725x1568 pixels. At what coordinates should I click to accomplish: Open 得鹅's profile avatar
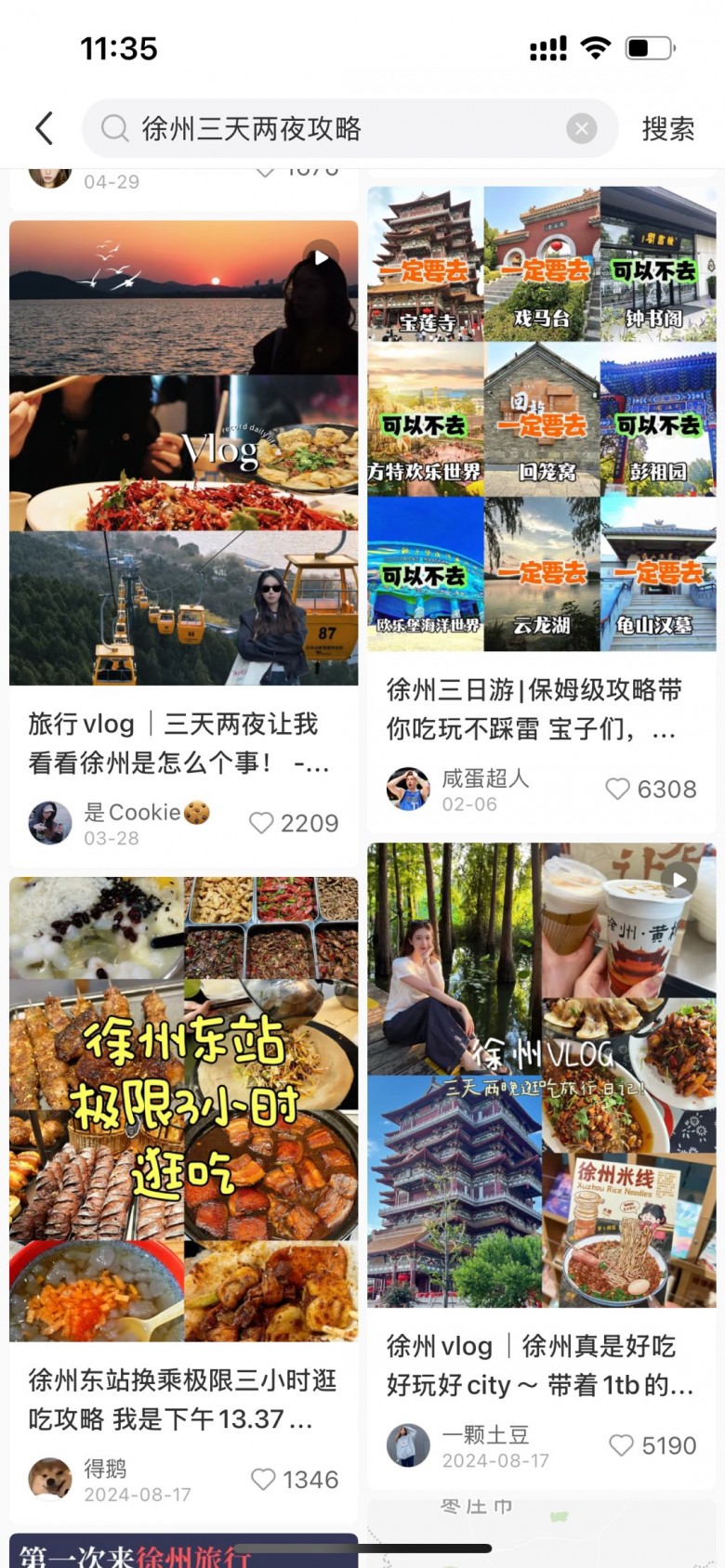[50, 1479]
